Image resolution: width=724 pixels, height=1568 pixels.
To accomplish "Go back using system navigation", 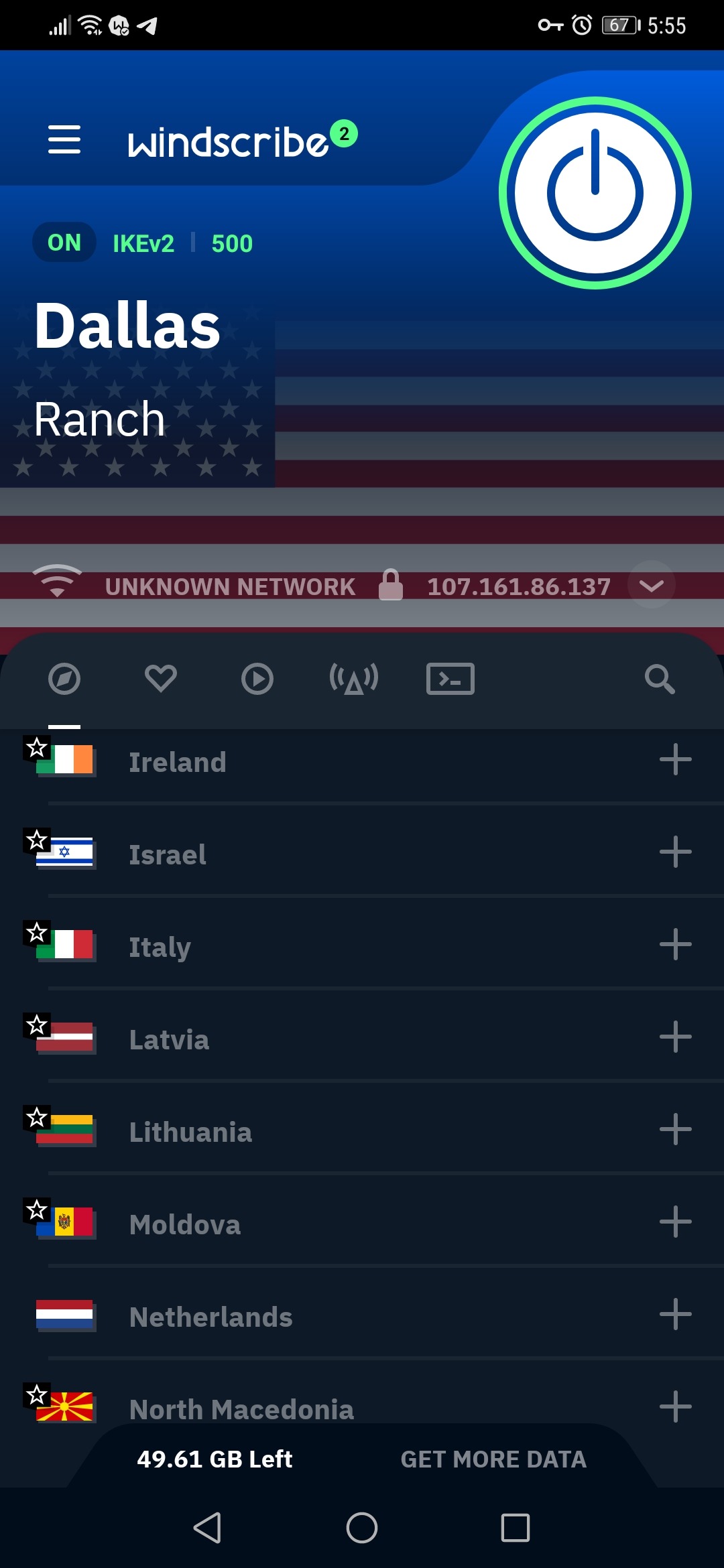I will (x=208, y=1528).
